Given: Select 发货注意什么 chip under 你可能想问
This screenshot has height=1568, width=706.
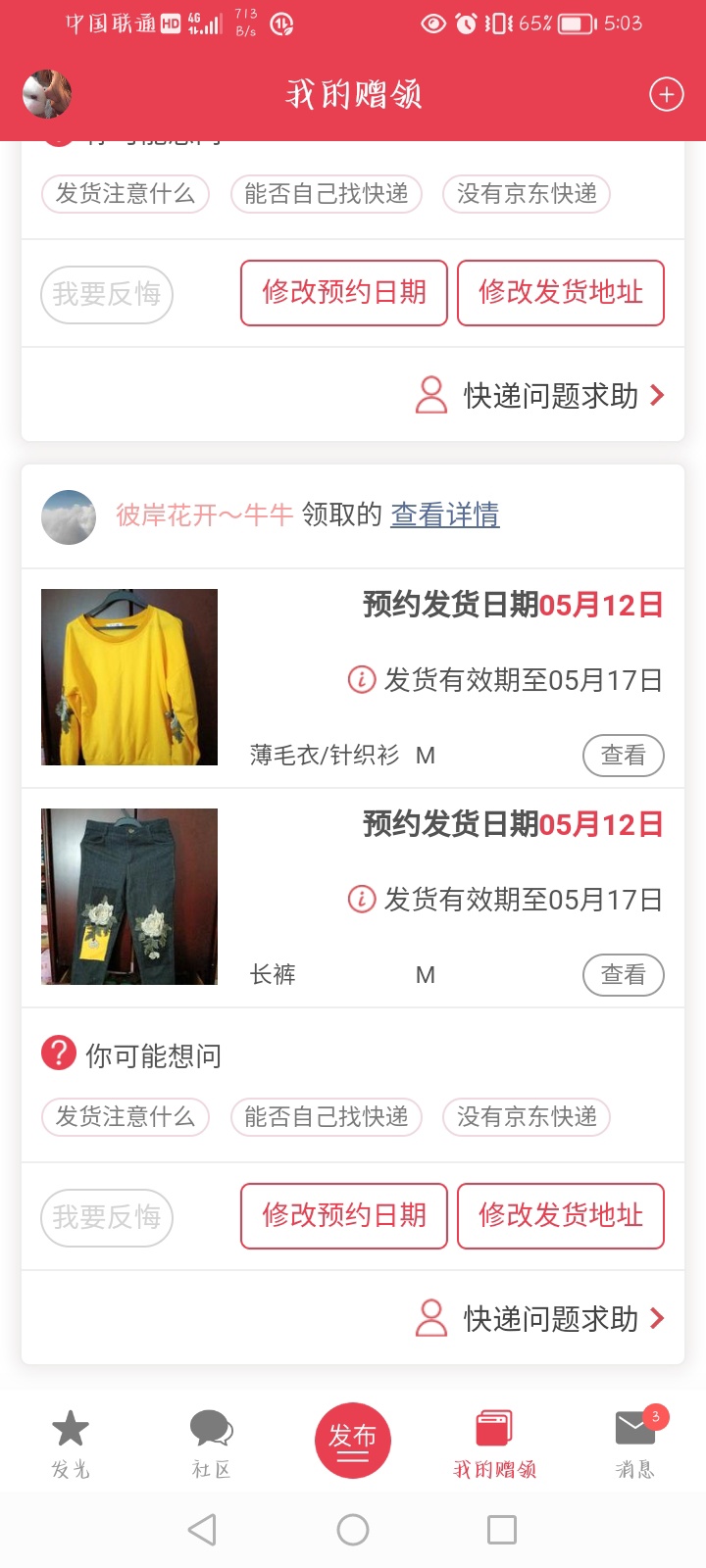Looking at the screenshot, I should click(126, 1116).
